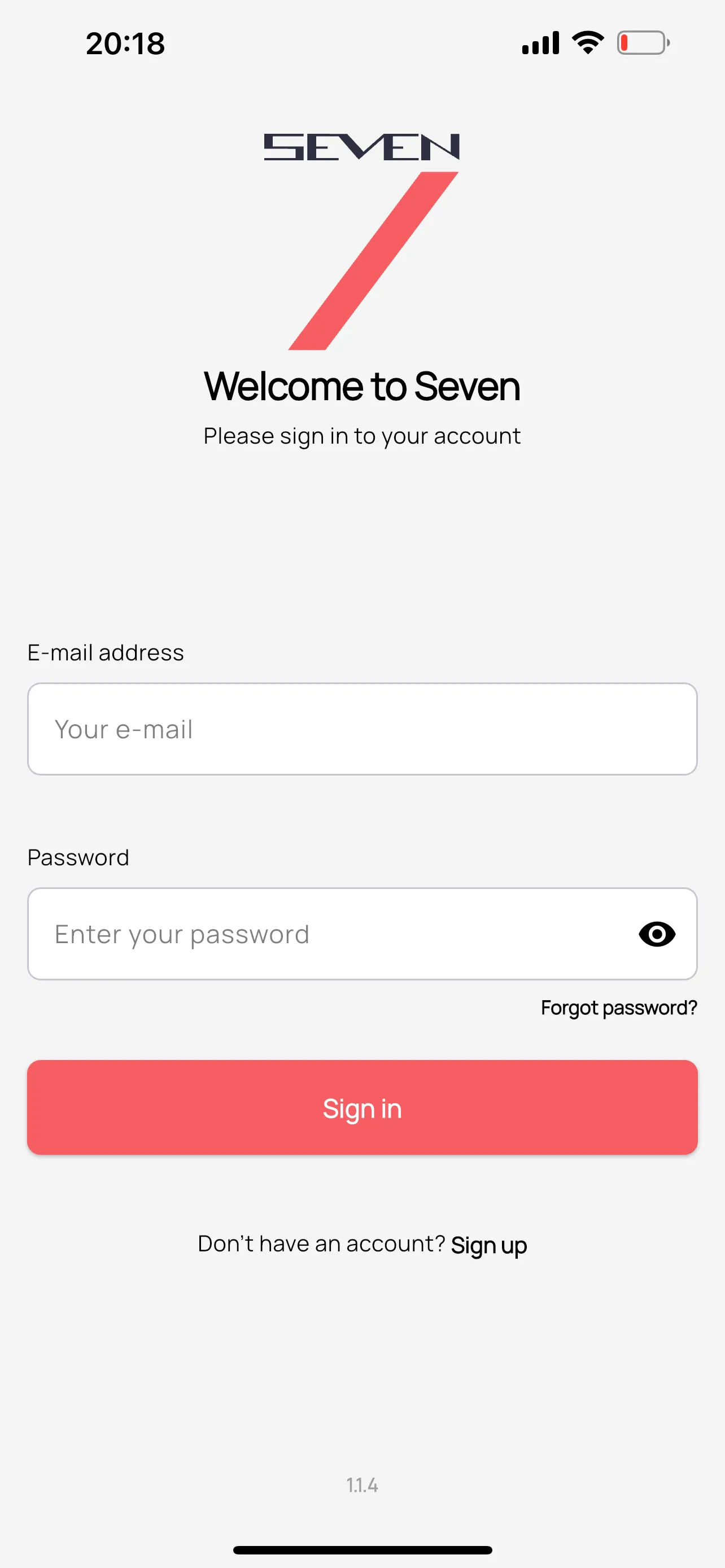Open the Forgot password link

click(x=618, y=1008)
